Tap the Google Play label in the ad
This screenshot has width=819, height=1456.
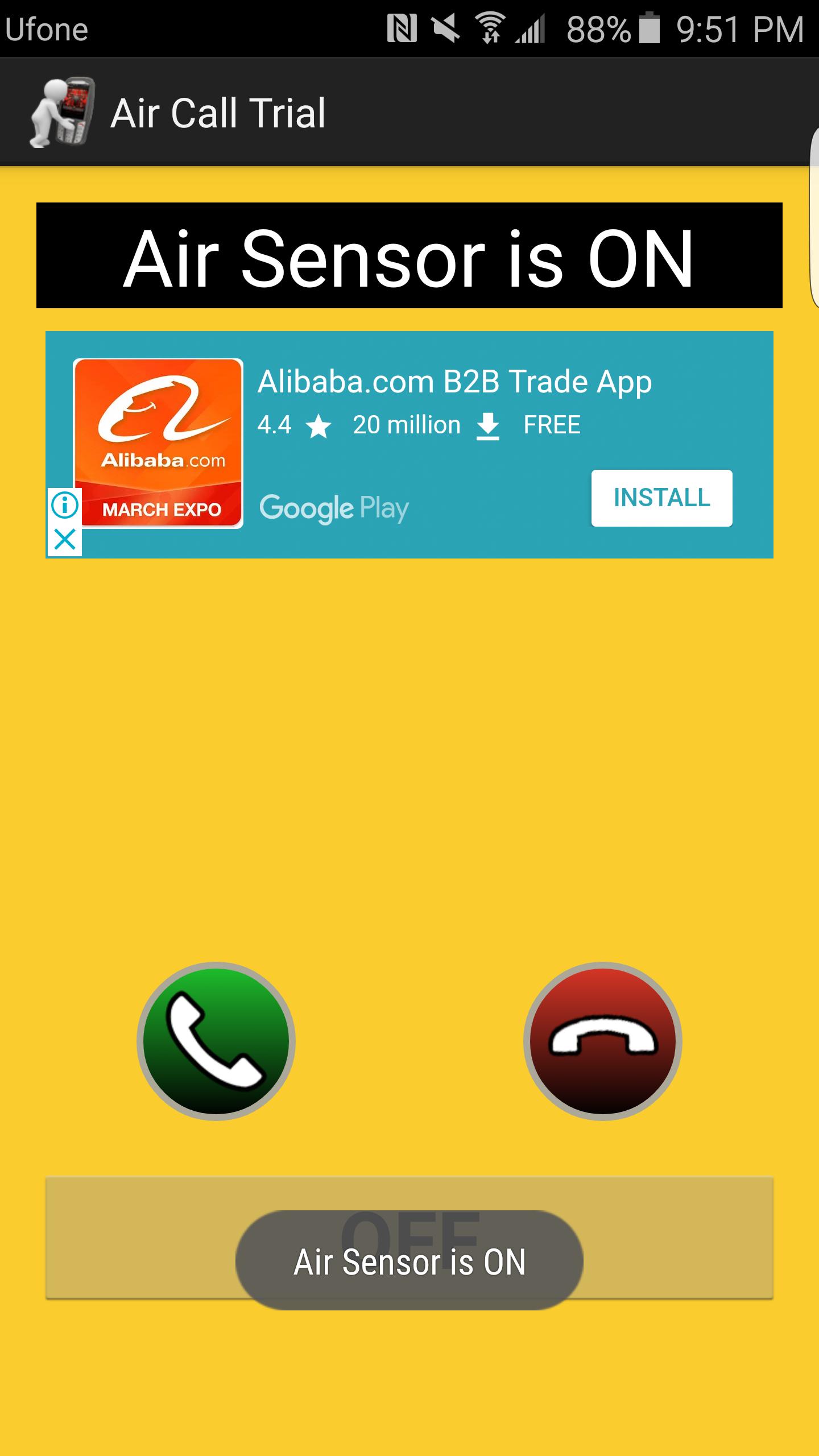(334, 508)
